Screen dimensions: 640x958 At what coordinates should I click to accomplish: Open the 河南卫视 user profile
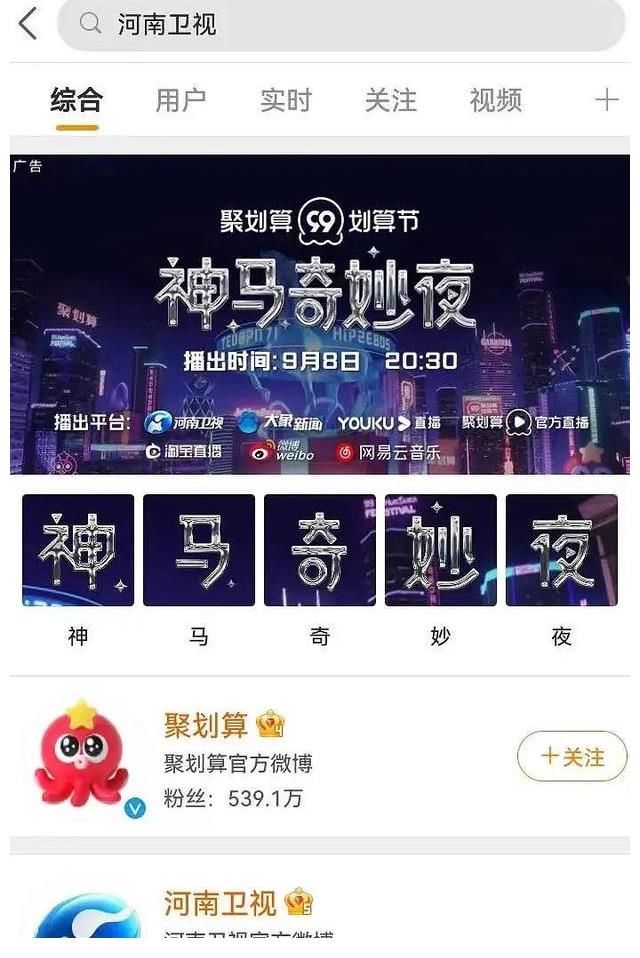pos(220,905)
